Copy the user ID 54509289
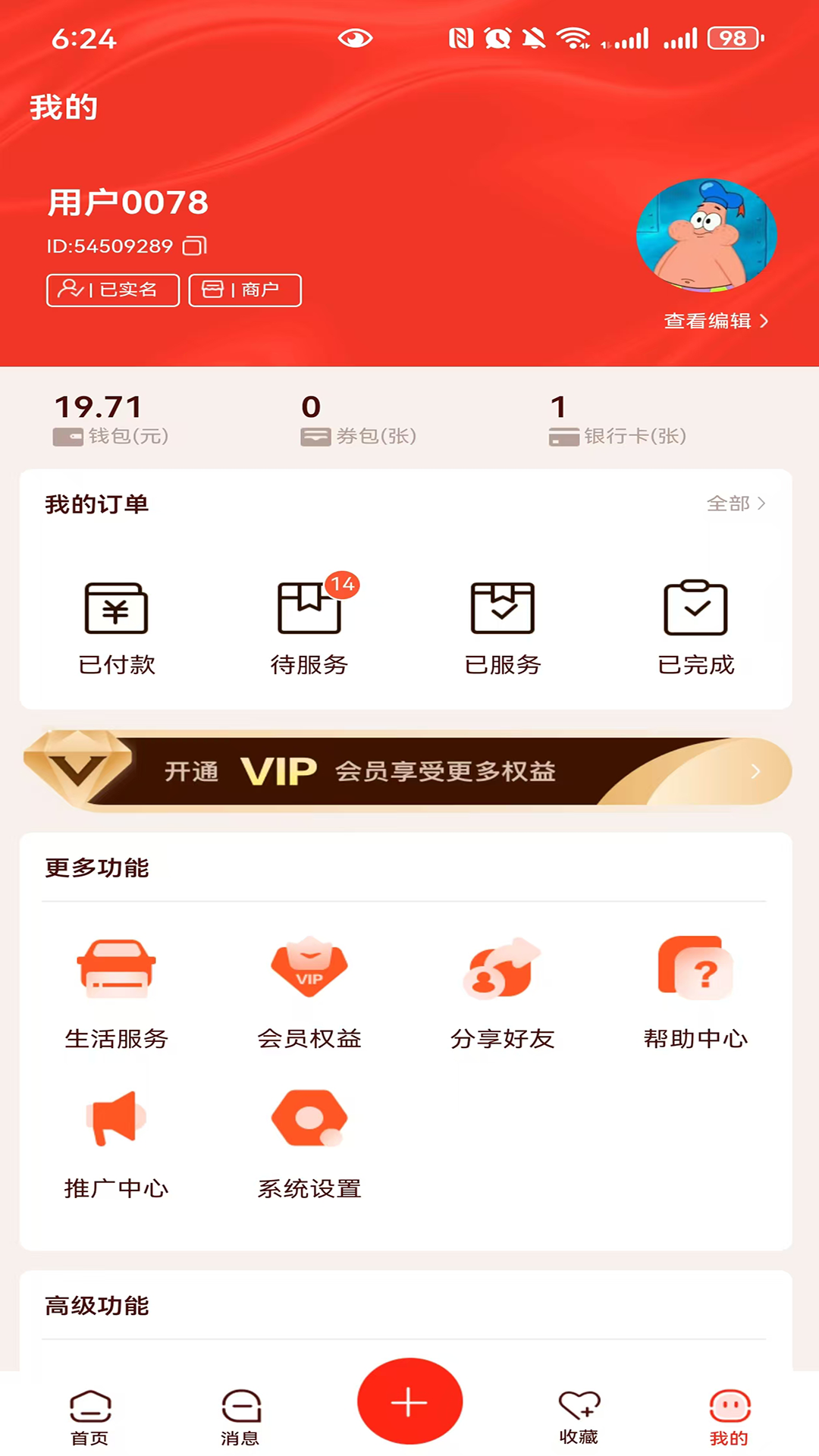 coord(195,246)
